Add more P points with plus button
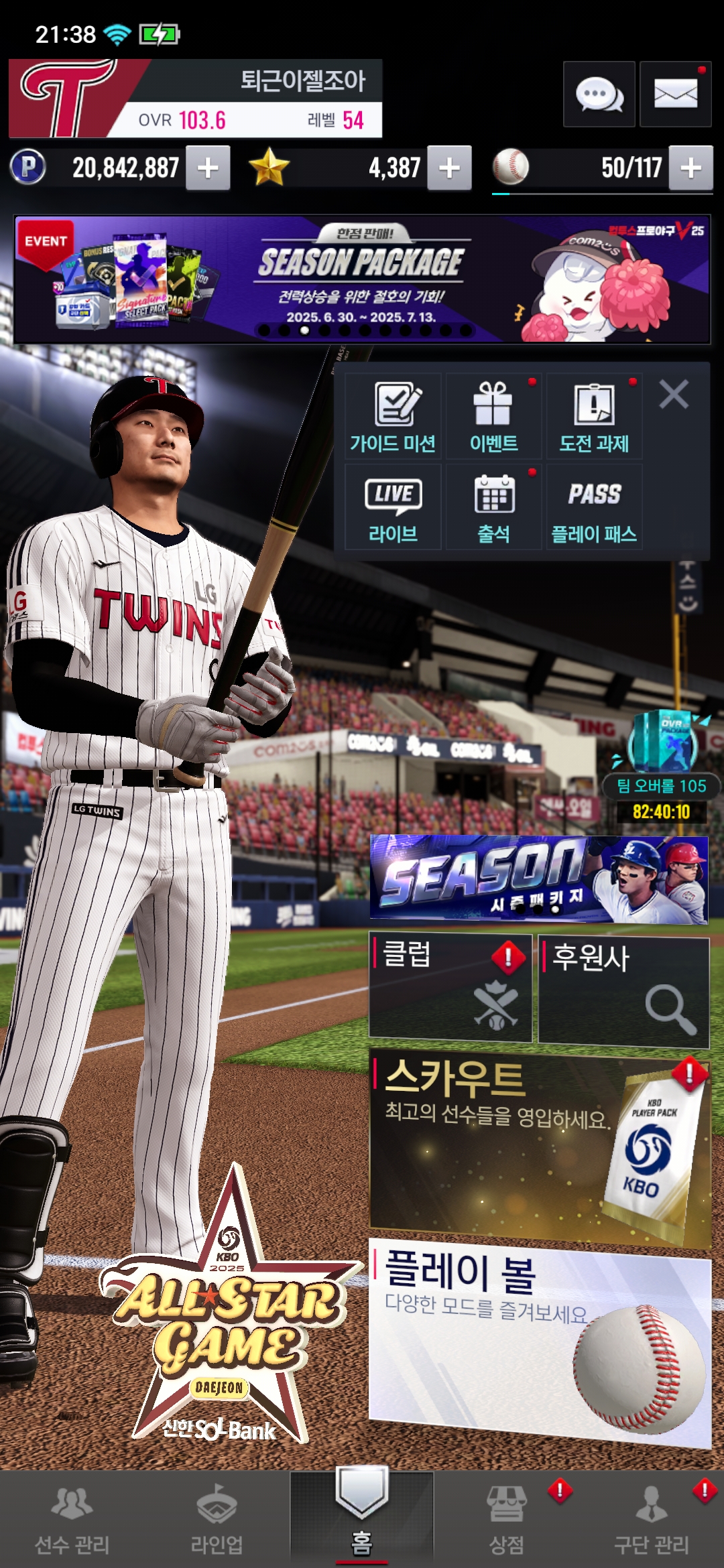 click(x=208, y=168)
